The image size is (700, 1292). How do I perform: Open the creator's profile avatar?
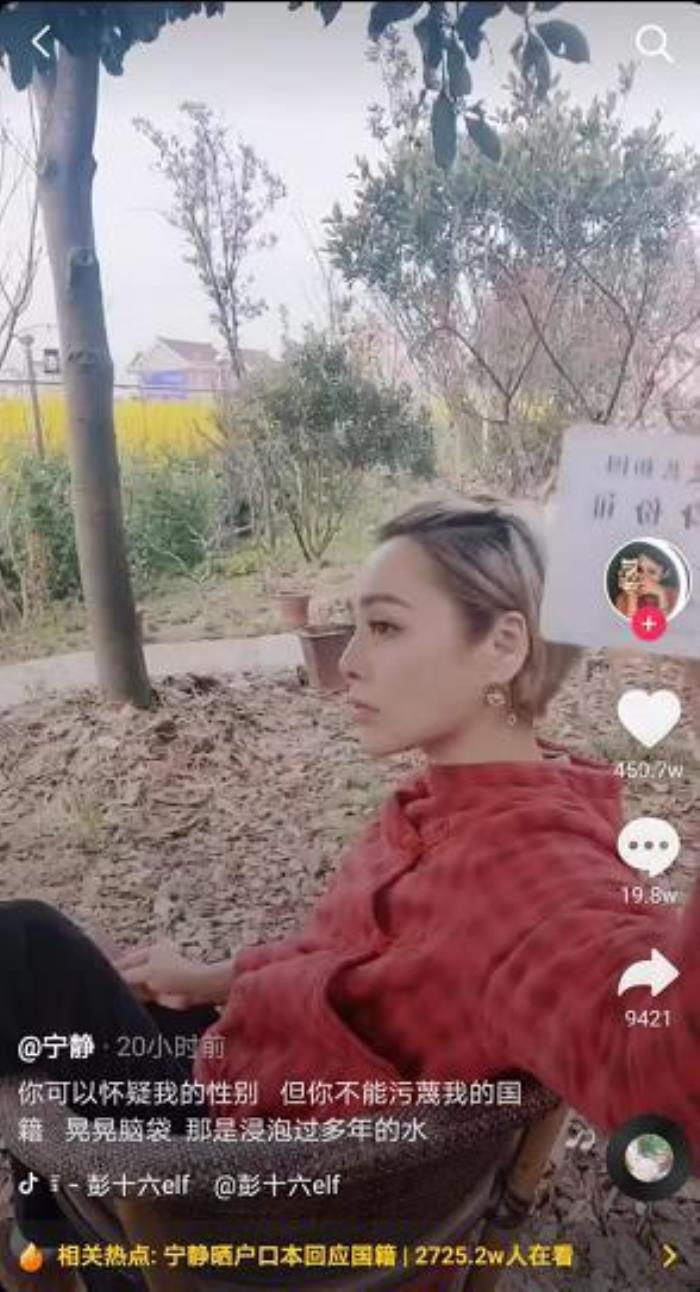[647, 579]
